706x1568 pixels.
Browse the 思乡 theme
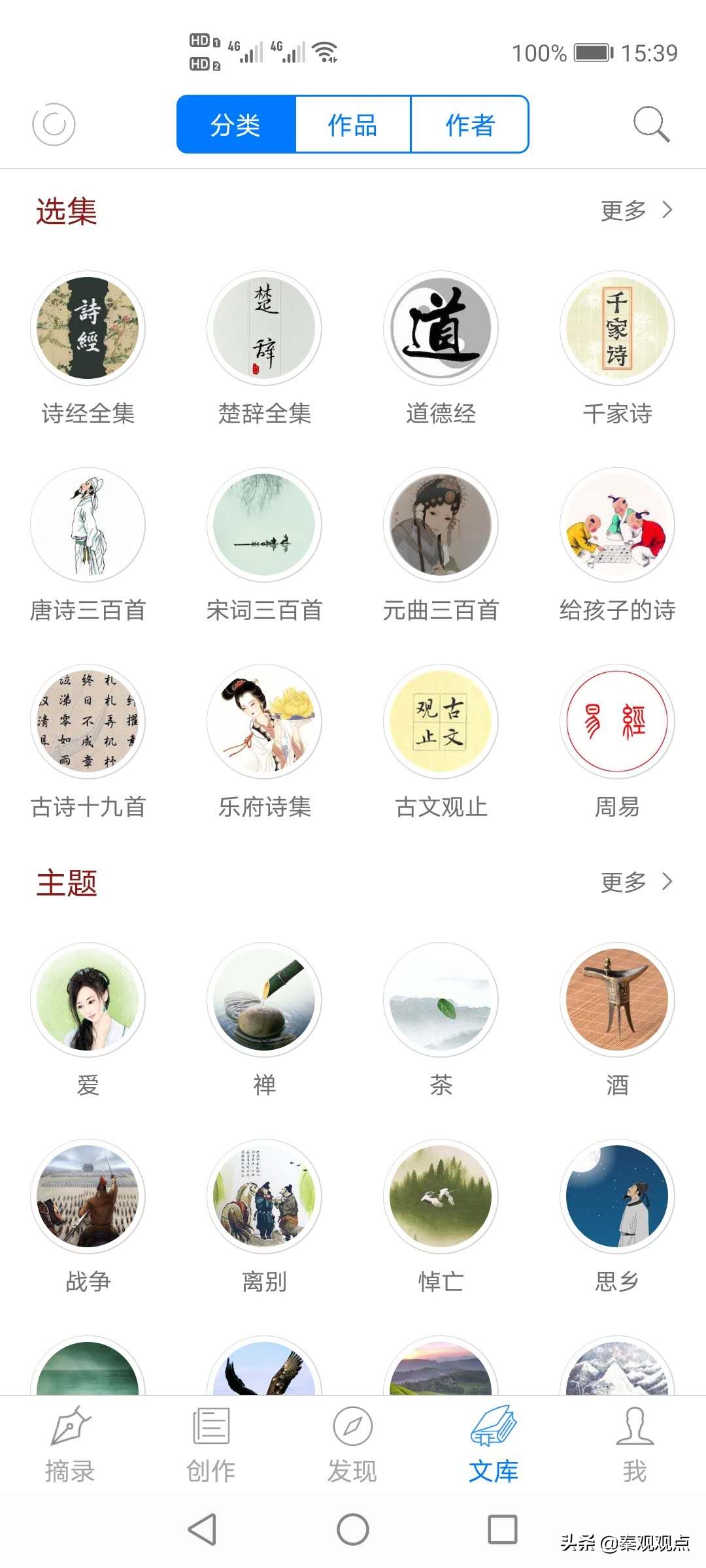tap(617, 1196)
